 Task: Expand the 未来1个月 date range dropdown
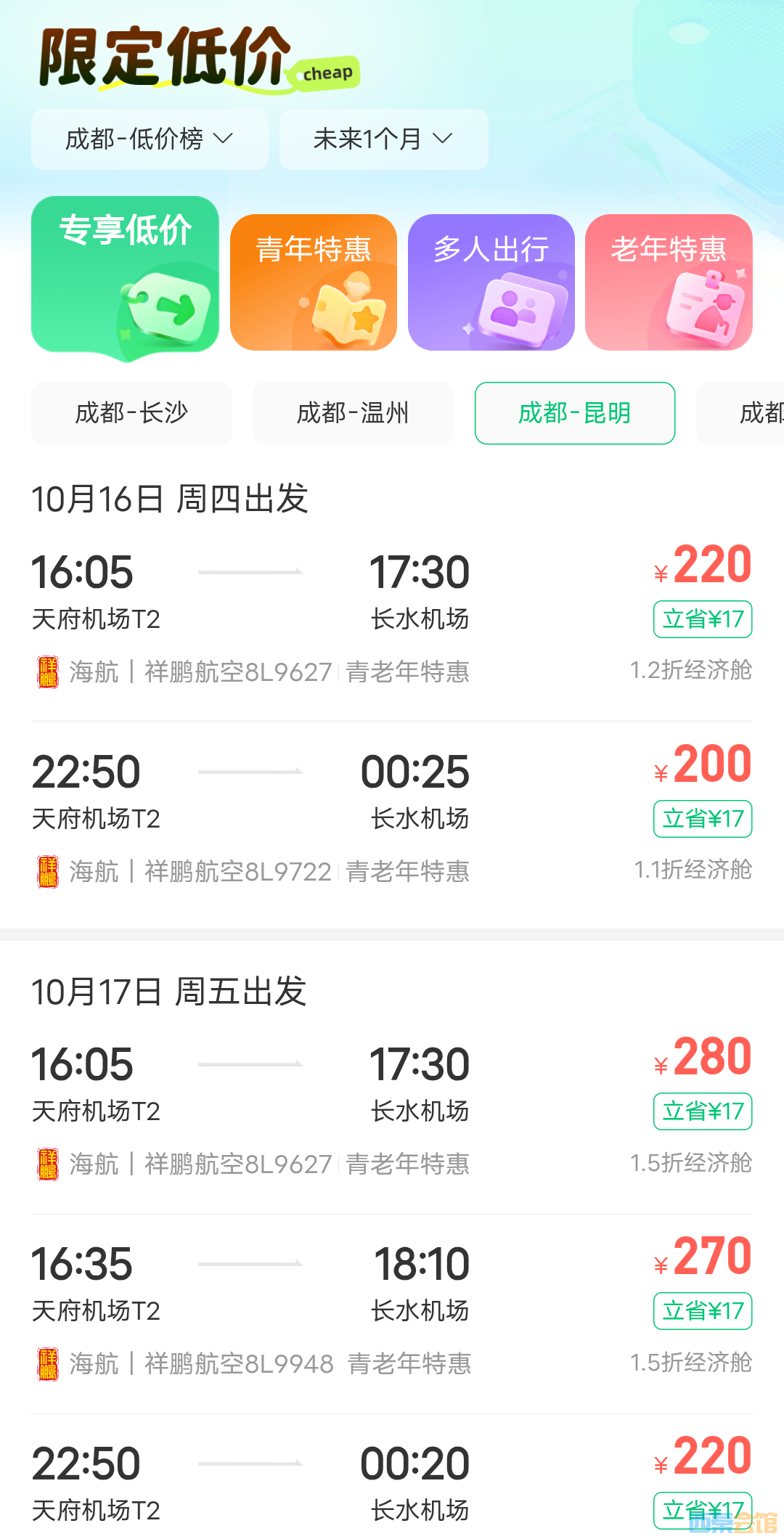383,139
